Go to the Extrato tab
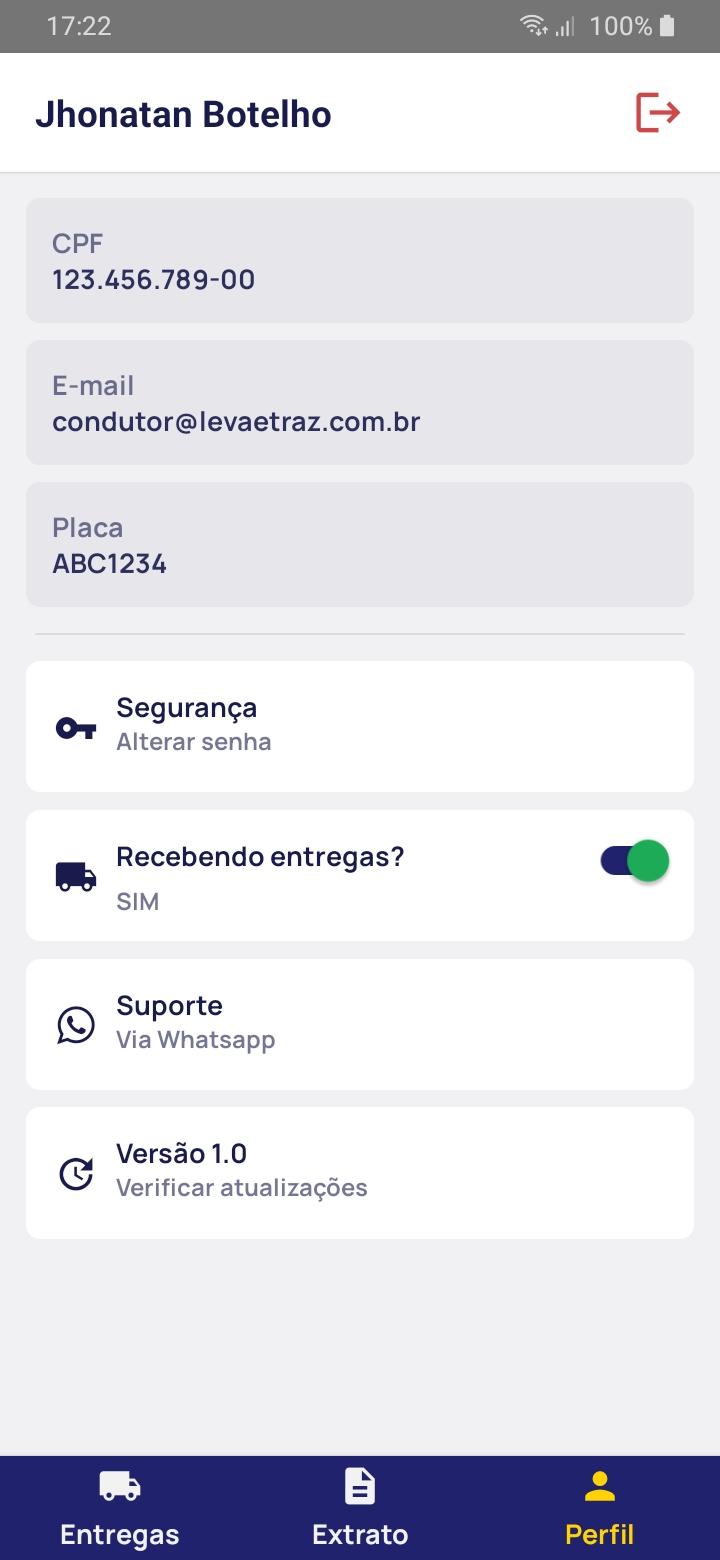720x1560 pixels. pos(360,1508)
